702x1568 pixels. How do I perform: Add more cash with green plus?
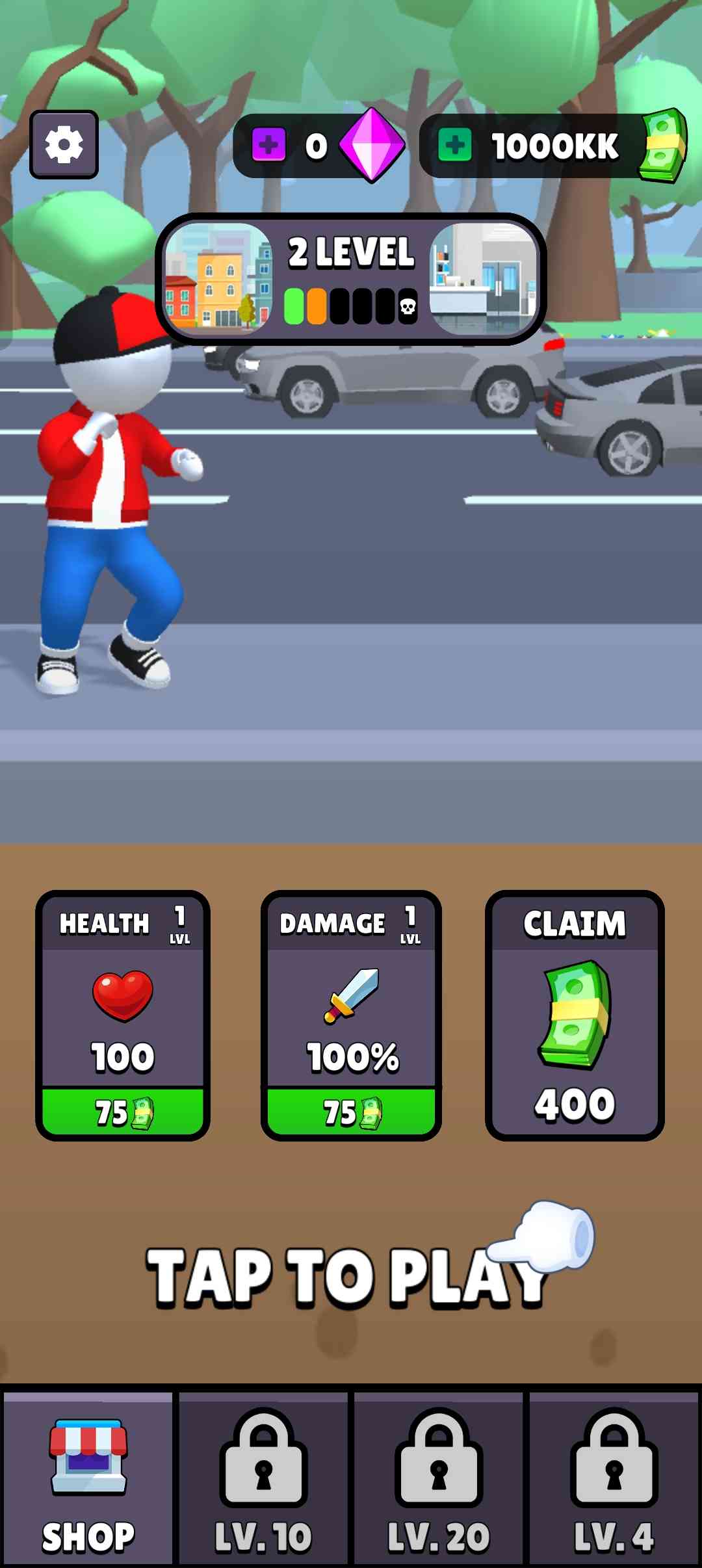[x=454, y=144]
